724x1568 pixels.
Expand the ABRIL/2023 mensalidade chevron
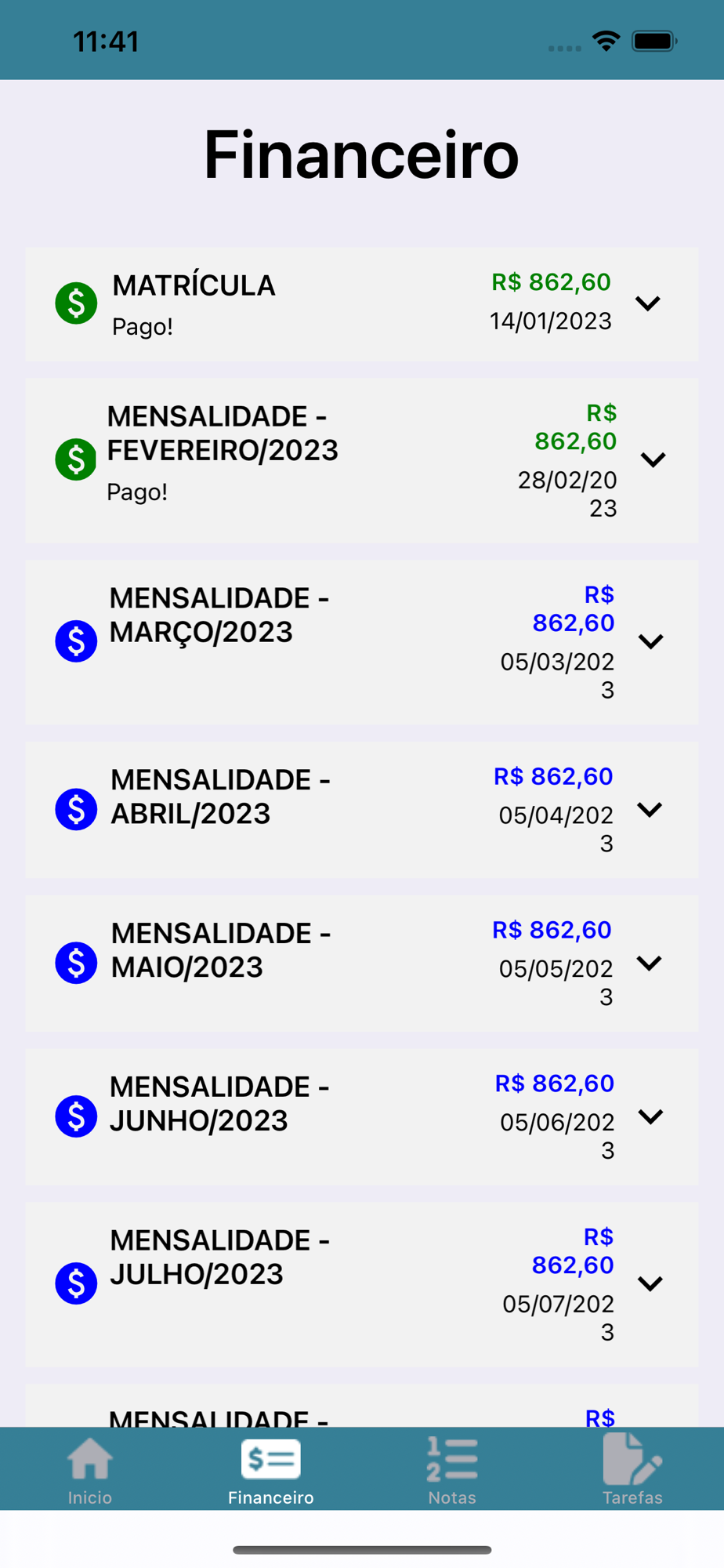[x=650, y=810]
